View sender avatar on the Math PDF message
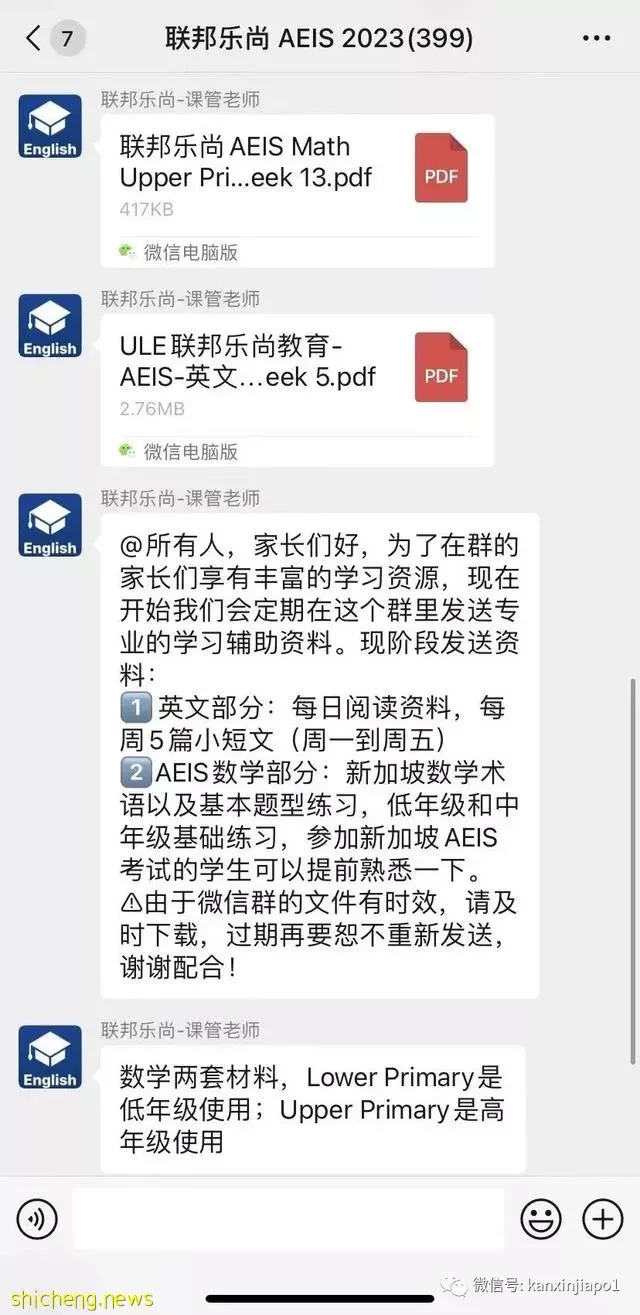Viewport: 640px width, 1315px height. [x=50, y=127]
